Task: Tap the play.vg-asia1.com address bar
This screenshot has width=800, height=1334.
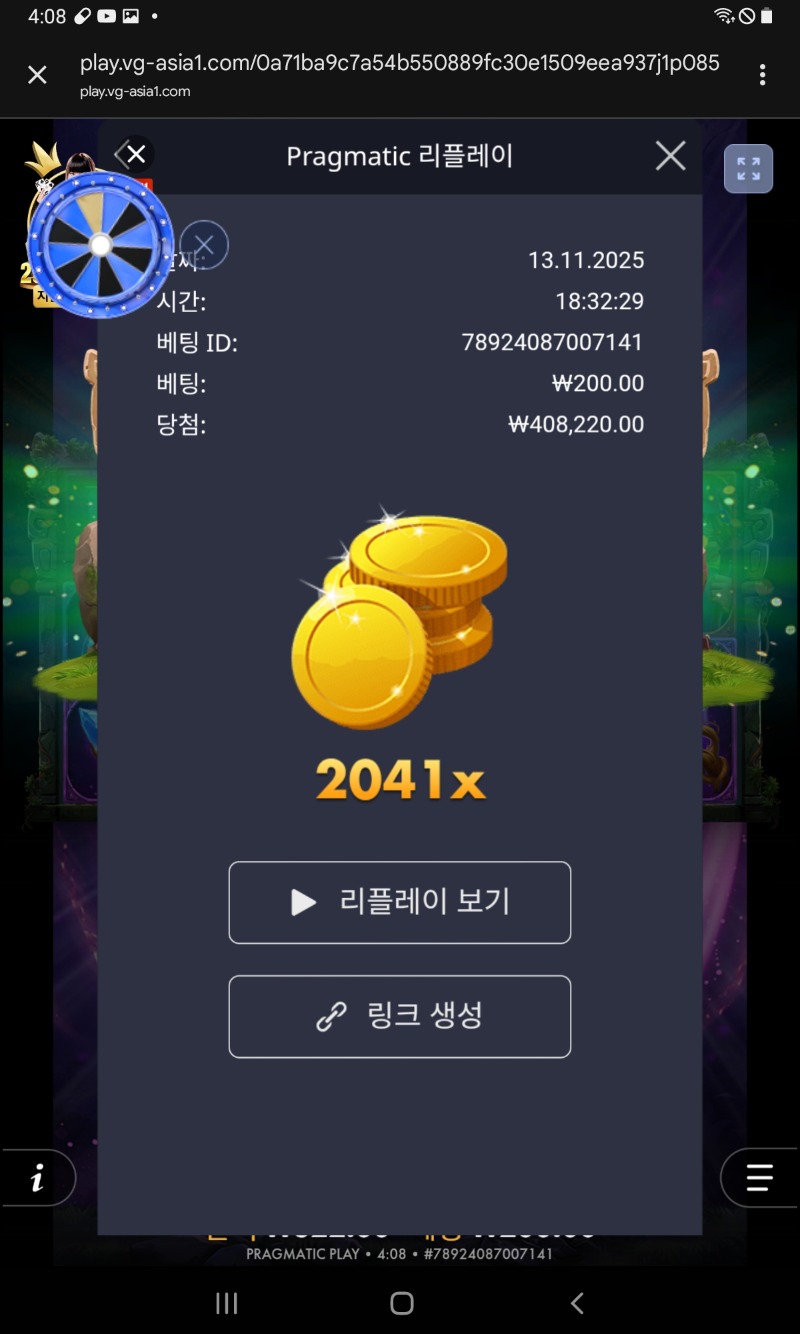Action: tap(398, 63)
